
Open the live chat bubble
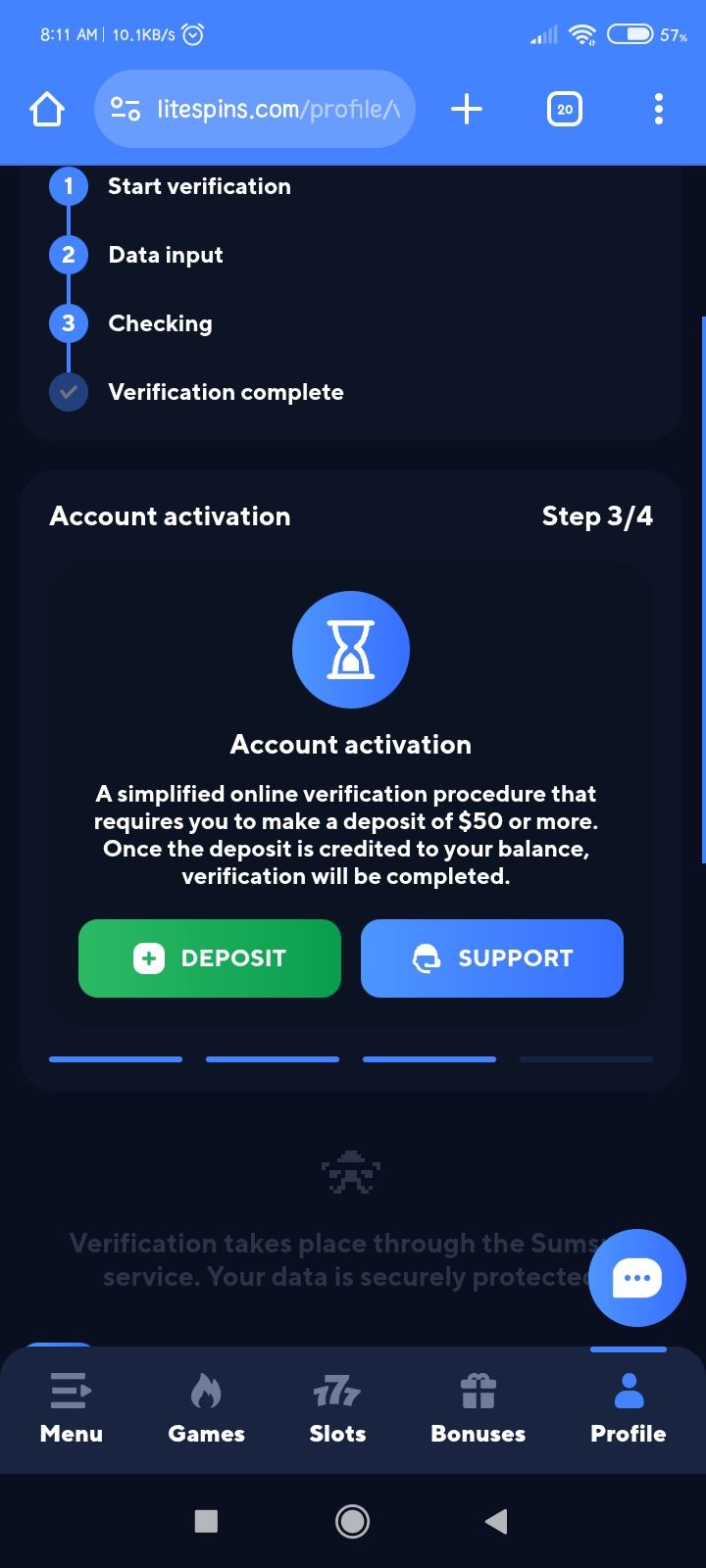tap(637, 1277)
